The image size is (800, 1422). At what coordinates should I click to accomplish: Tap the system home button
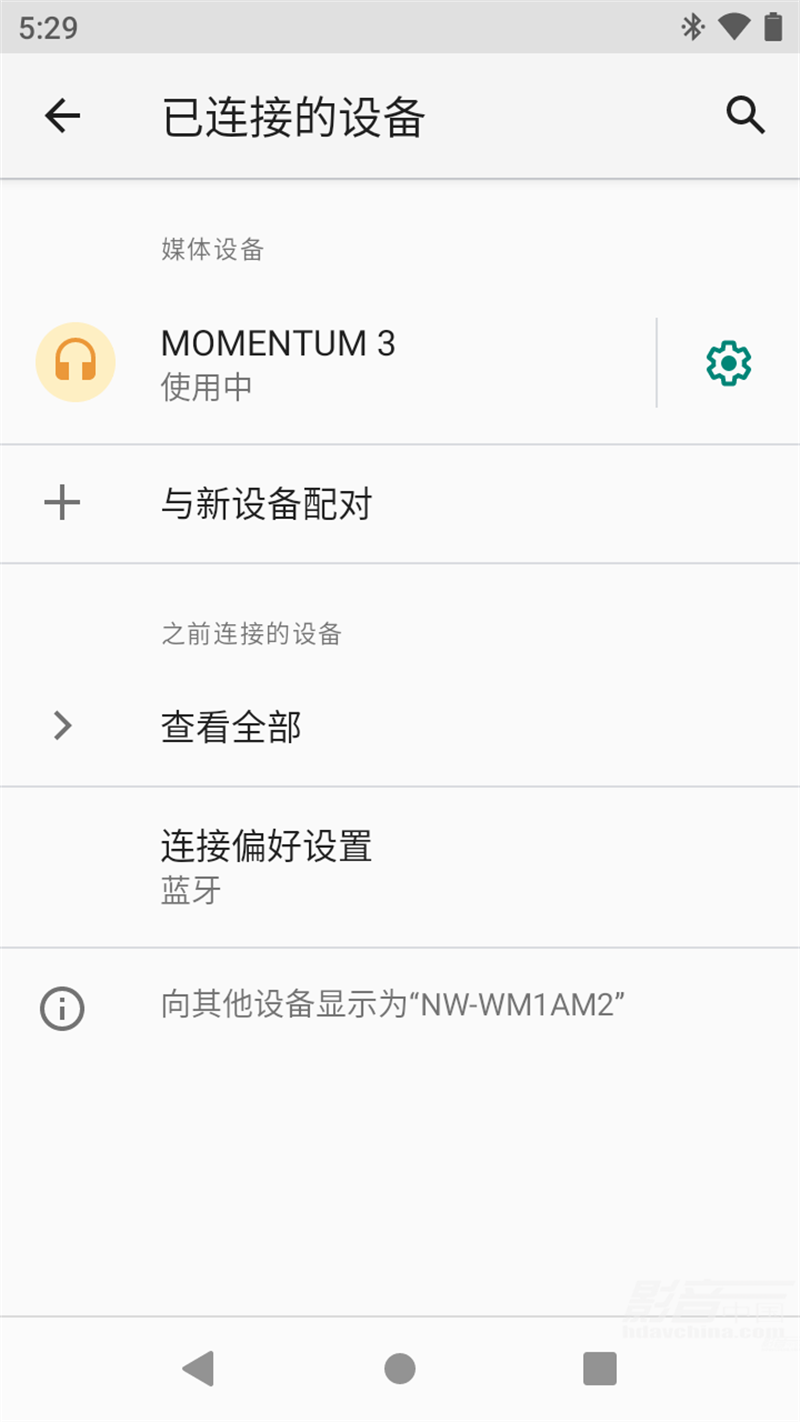(400, 1368)
